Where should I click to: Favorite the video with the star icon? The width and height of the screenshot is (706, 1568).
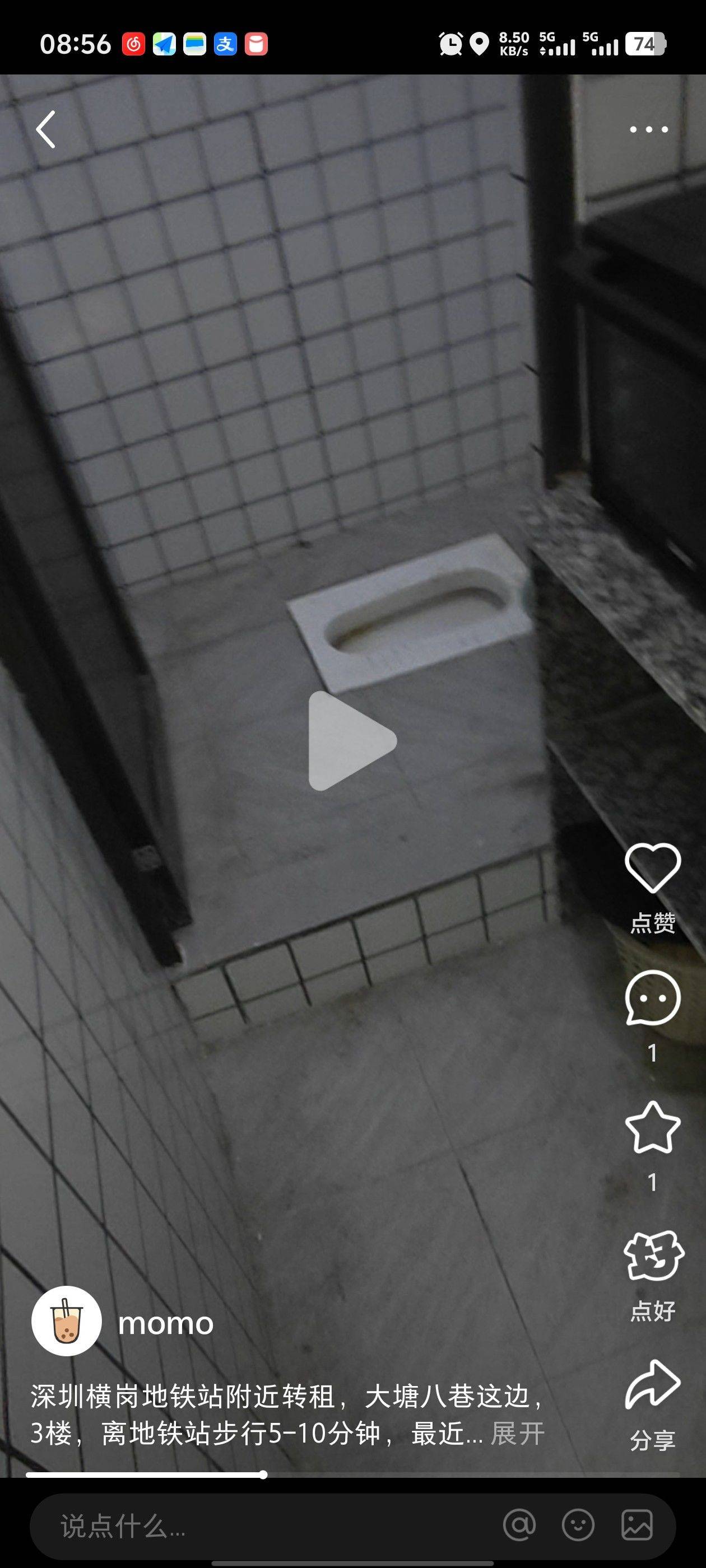click(x=652, y=1127)
